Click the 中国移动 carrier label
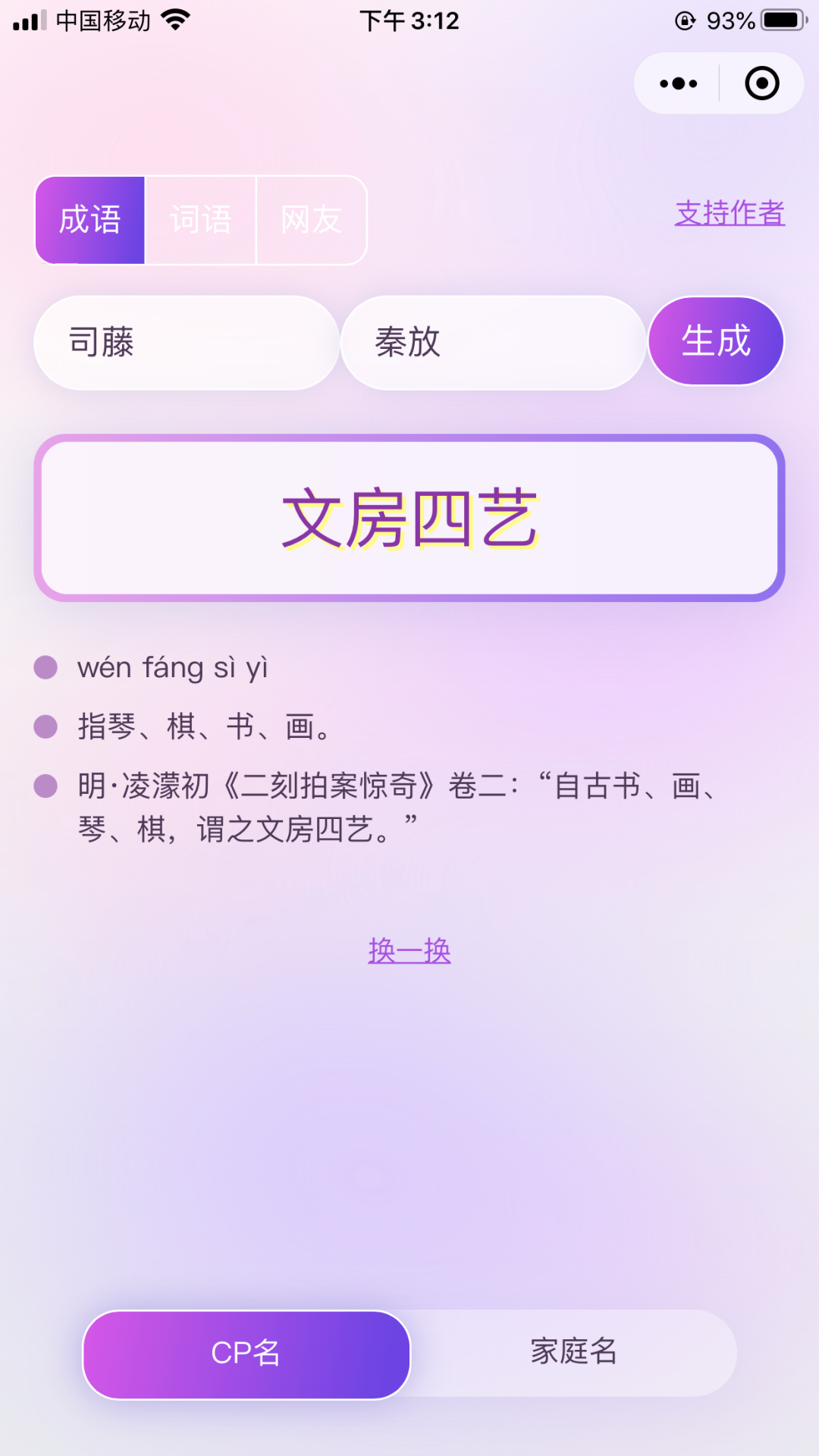 coord(104,20)
